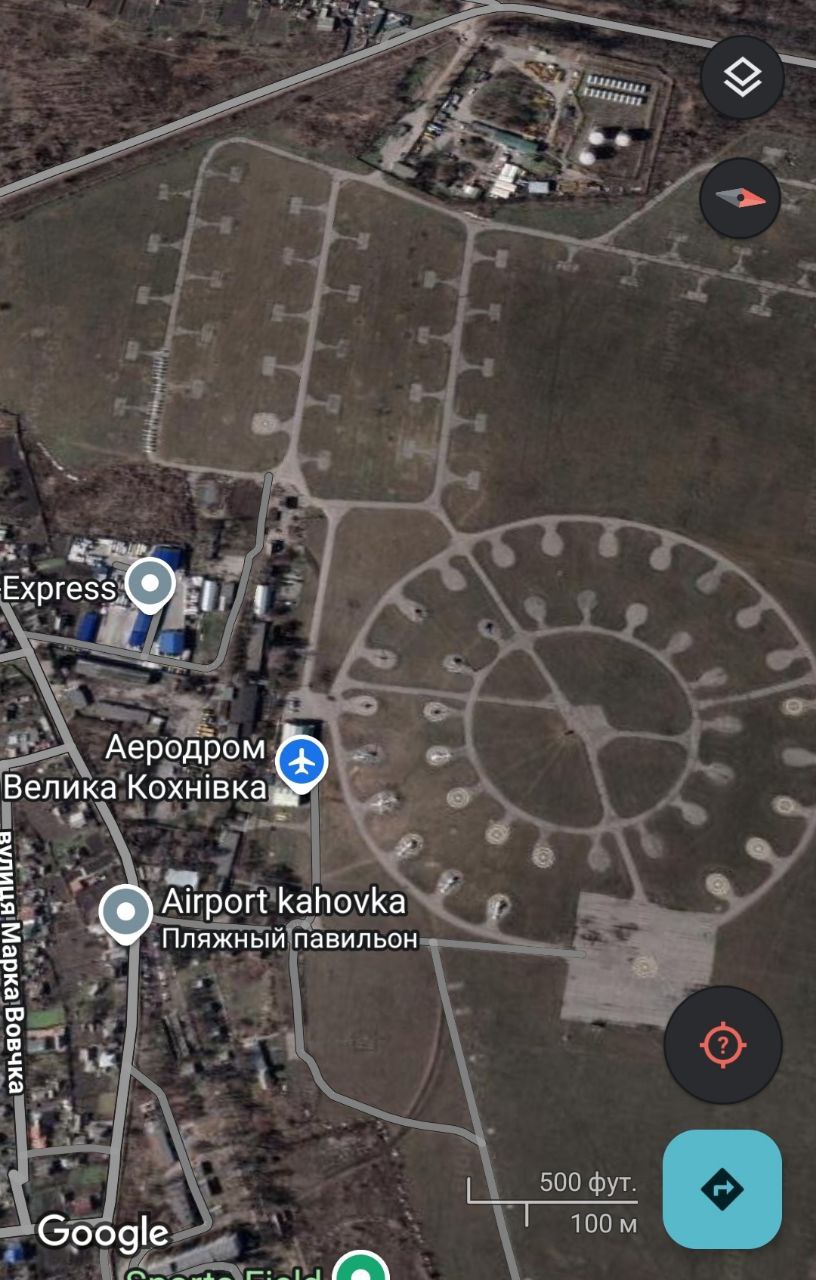The image size is (816, 1280).
Task: Open the map layers button
Action: (x=741, y=78)
